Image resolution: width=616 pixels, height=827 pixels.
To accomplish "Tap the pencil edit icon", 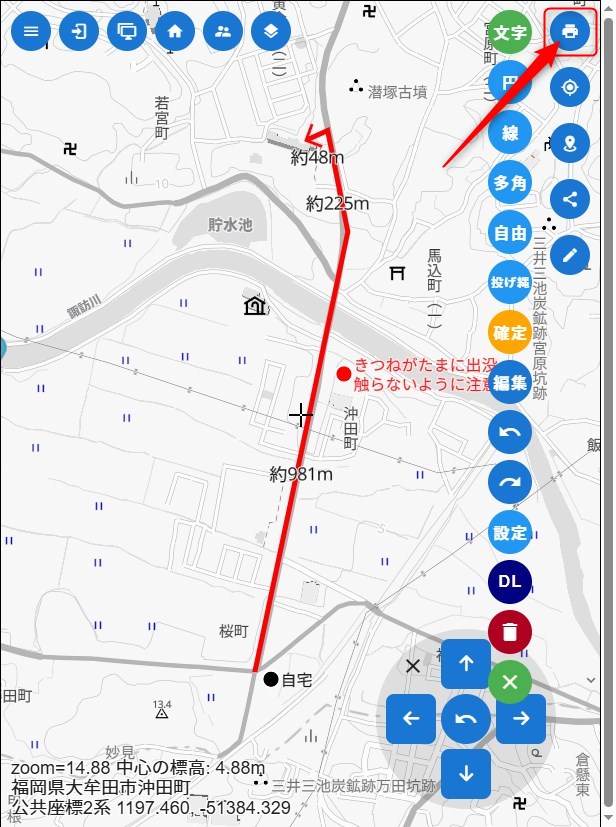I will [570, 255].
